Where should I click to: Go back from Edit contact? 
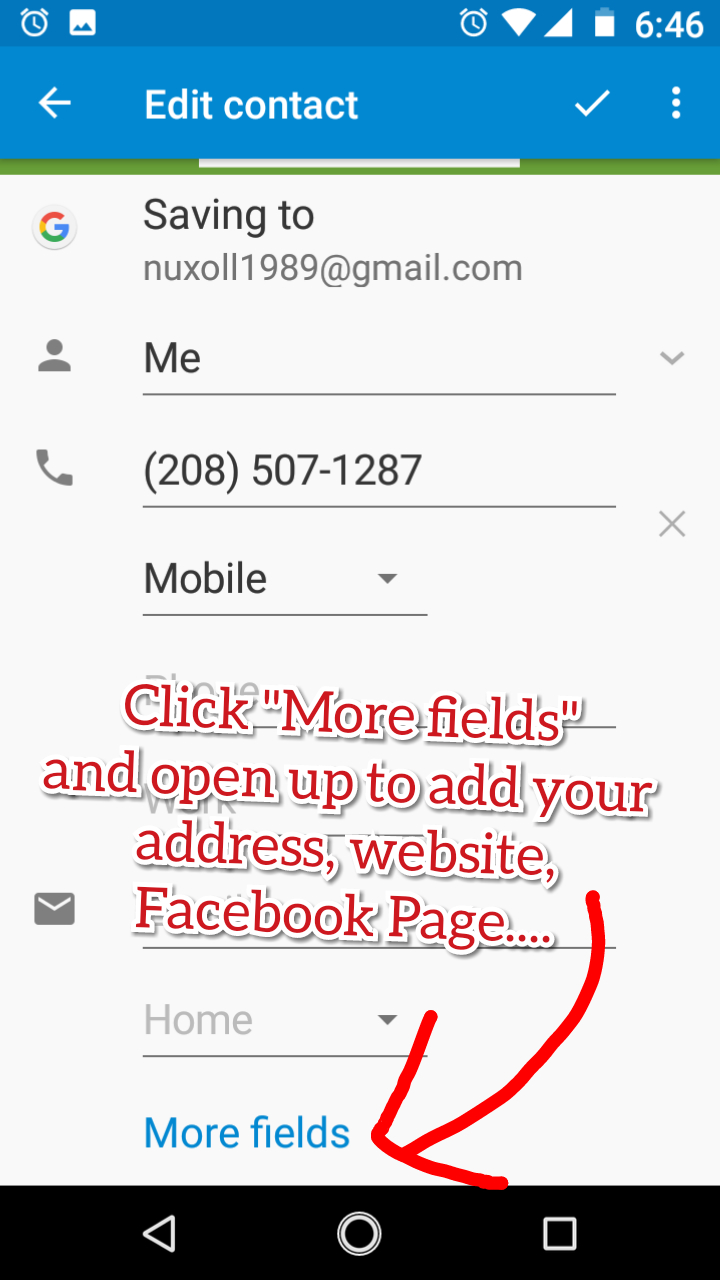55,103
